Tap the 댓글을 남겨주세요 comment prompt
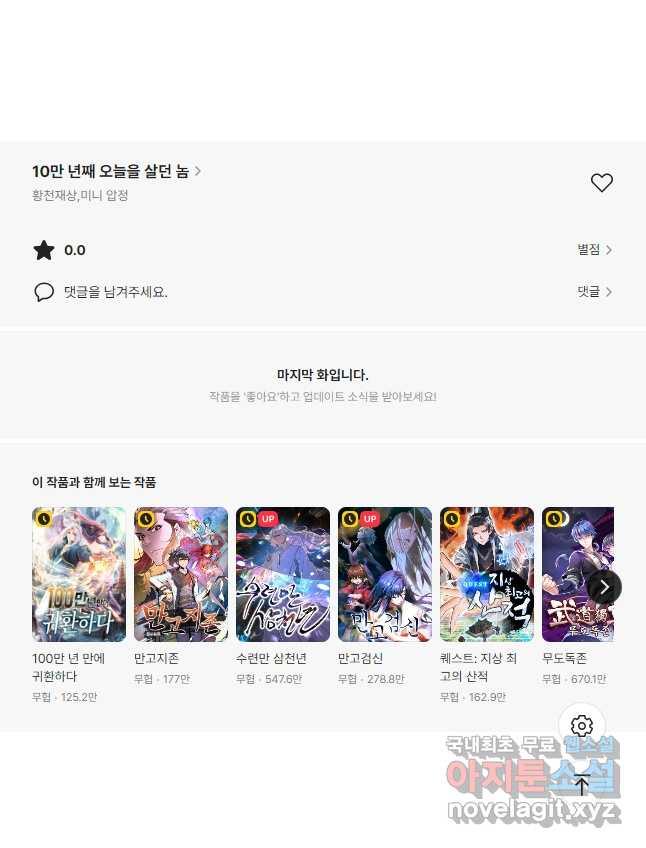This screenshot has width=646, height=848. click(x=115, y=292)
